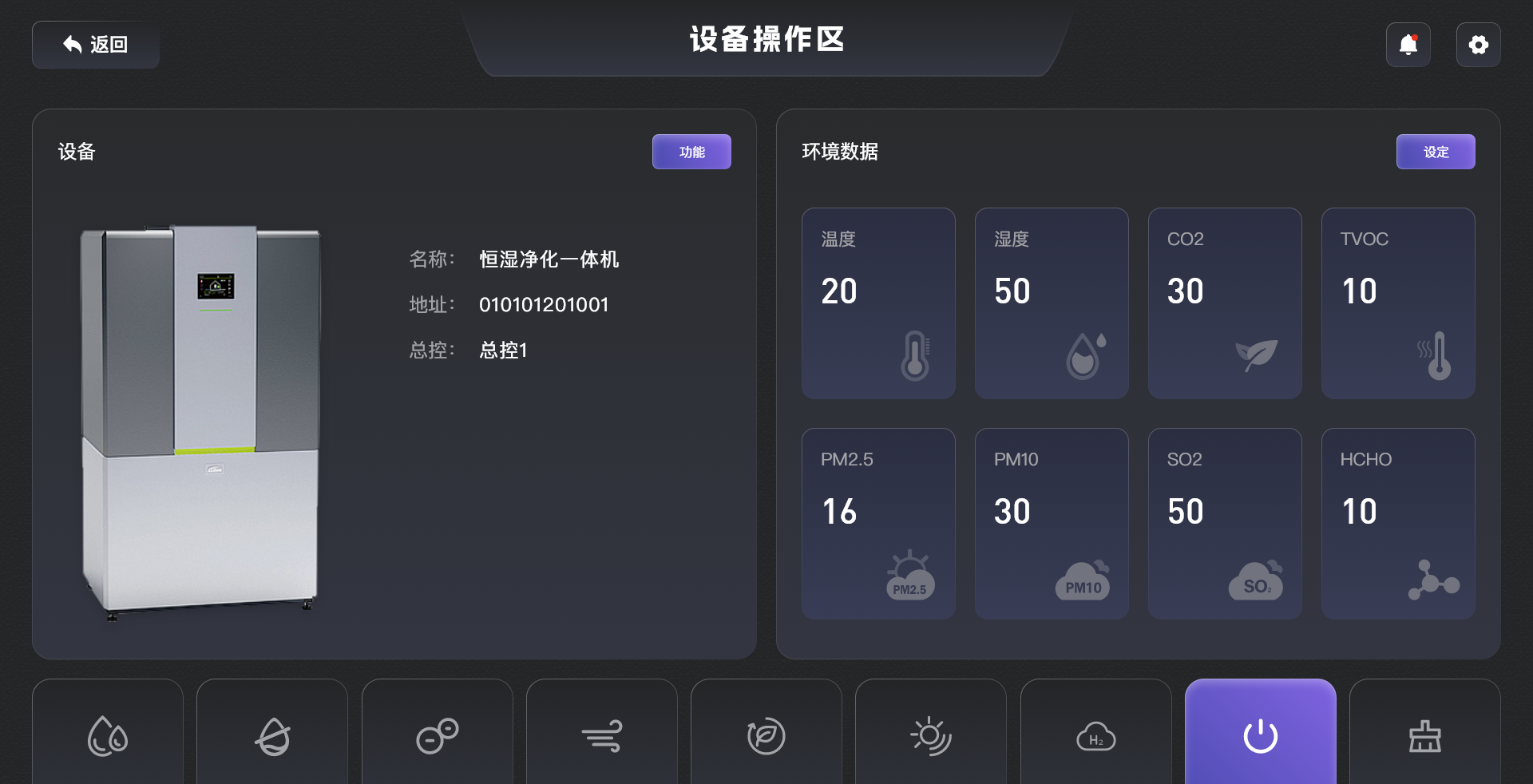Select the wind airflow mode

(x=601, y=735)
